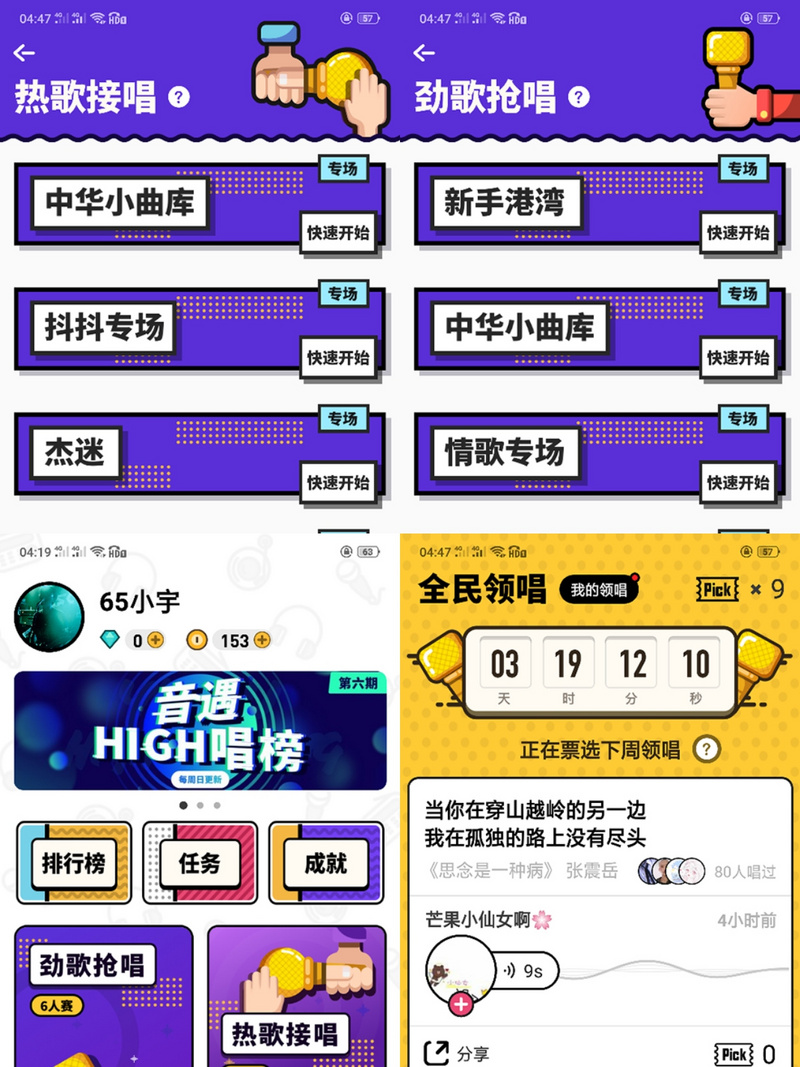
Task: Open the 排行榜 panel
Action: pos(73,862)
